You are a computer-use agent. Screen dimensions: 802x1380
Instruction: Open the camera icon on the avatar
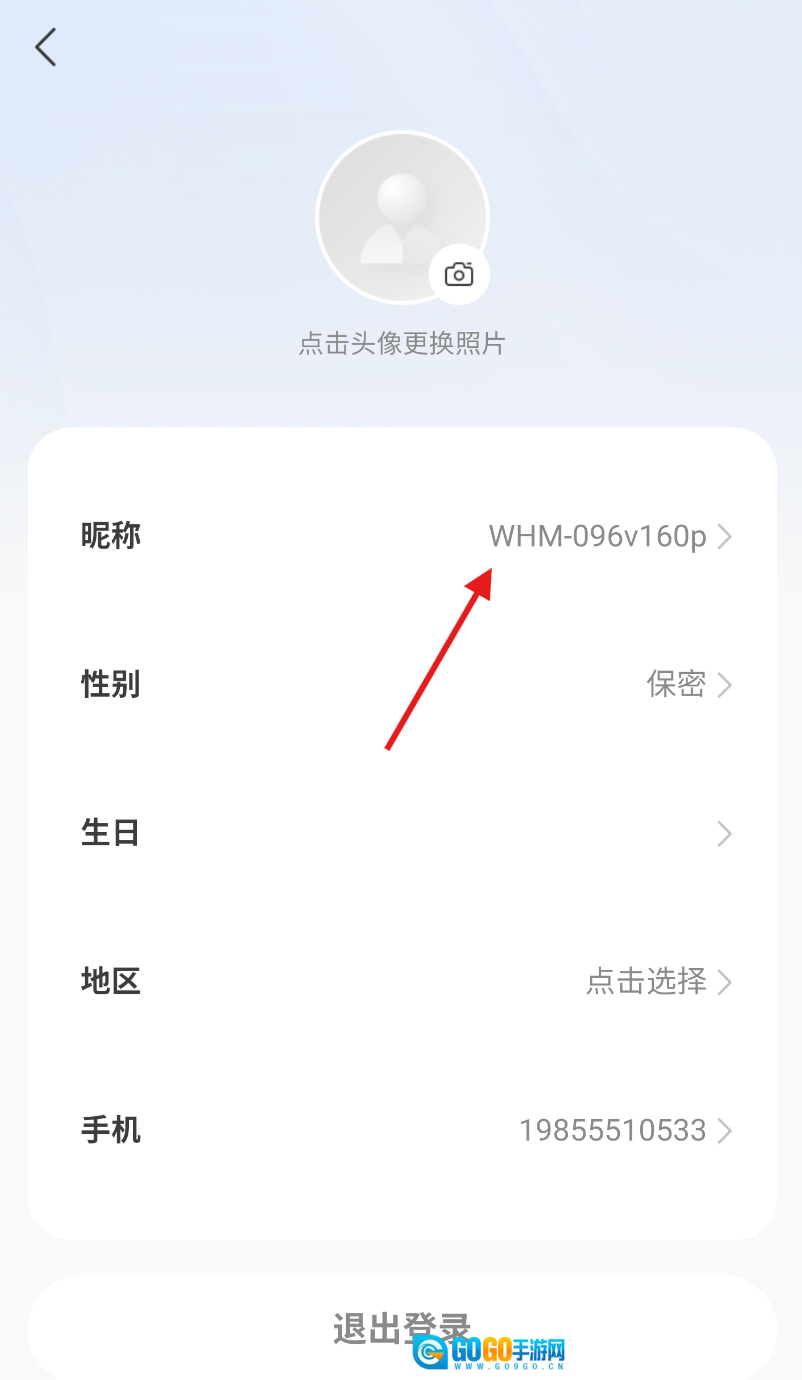coord(459,274)
